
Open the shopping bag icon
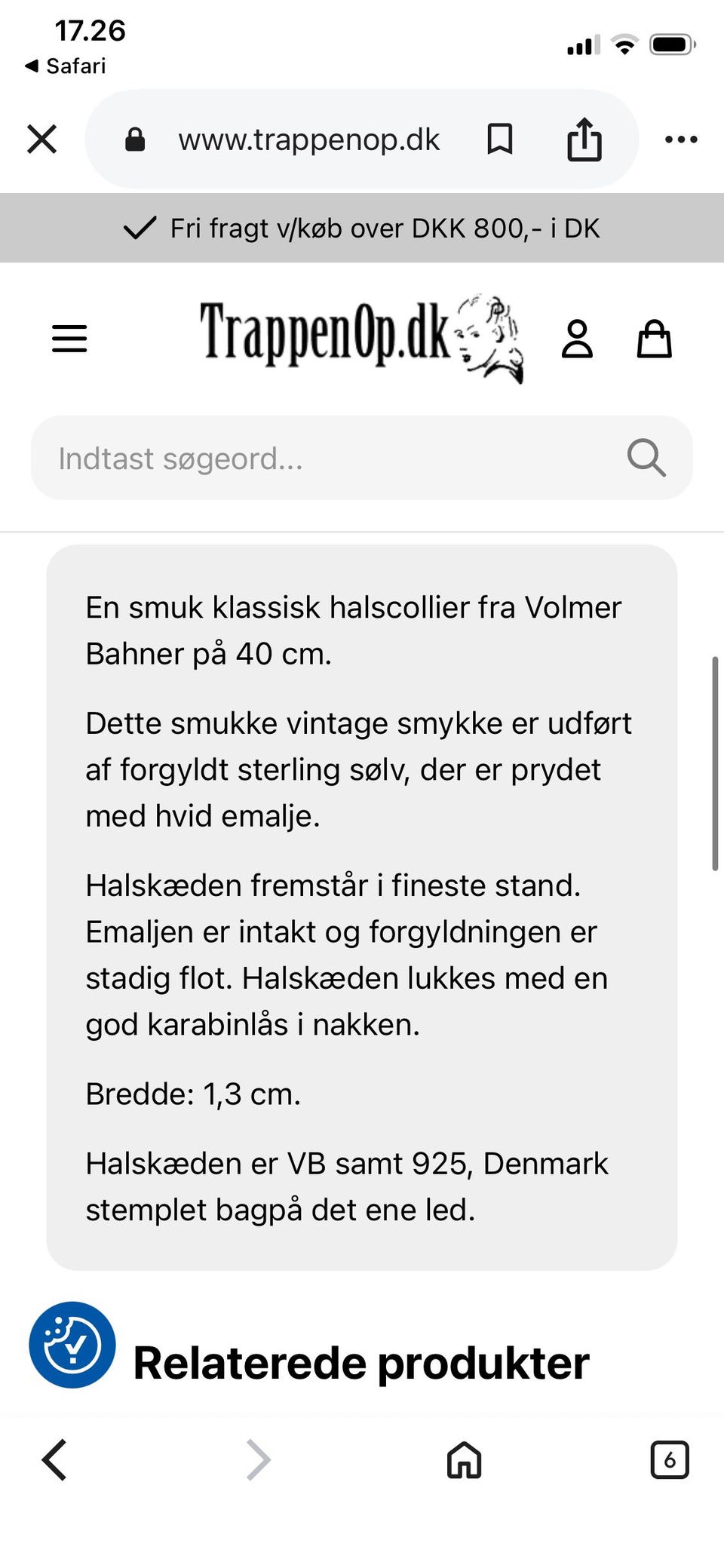pos(655,338)
